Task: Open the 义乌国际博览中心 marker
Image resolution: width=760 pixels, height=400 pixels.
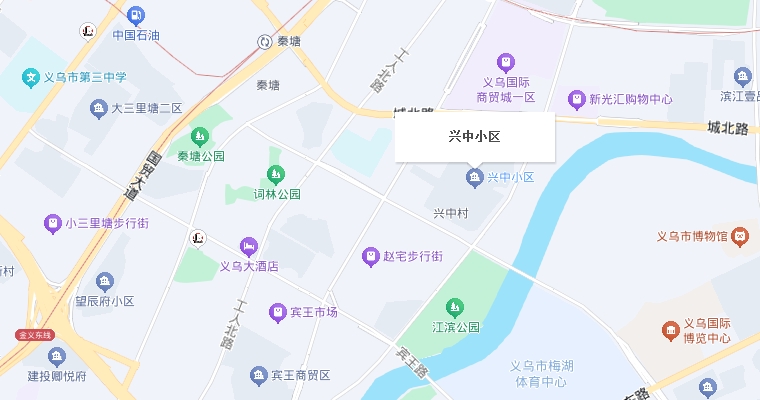Action: point(671,330)
